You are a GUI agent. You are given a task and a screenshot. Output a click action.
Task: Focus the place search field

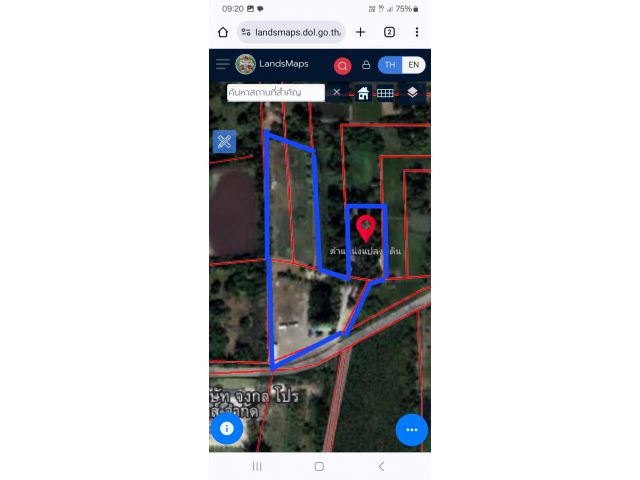(x=276, y=92)
